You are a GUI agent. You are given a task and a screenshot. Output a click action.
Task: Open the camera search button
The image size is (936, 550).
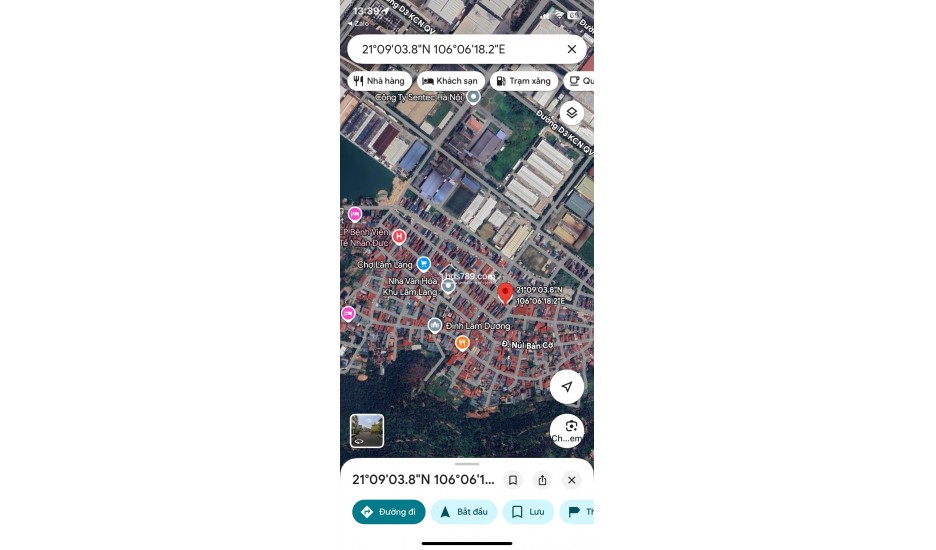pos(567,430)
